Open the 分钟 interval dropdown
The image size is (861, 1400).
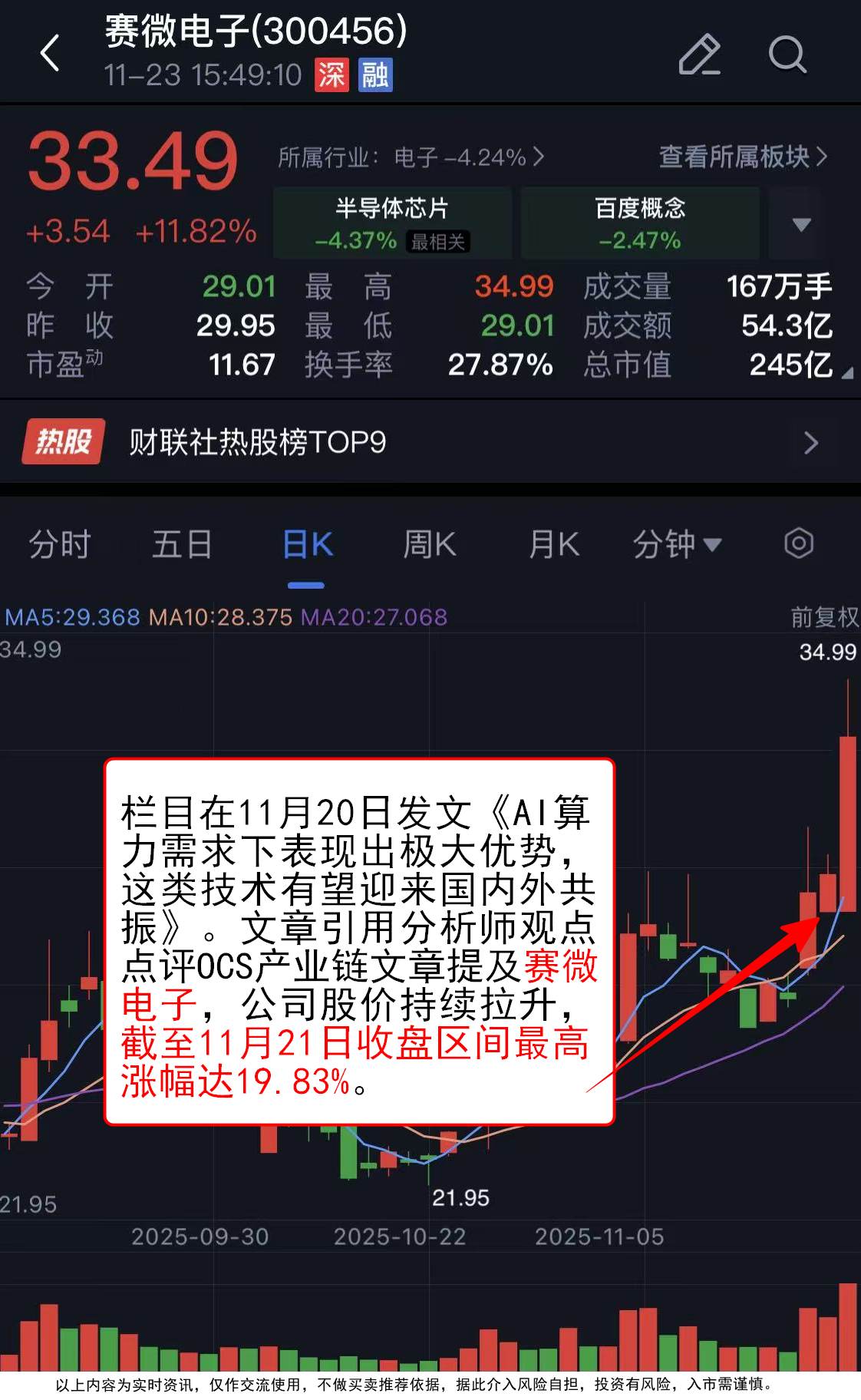click(676, 545)
